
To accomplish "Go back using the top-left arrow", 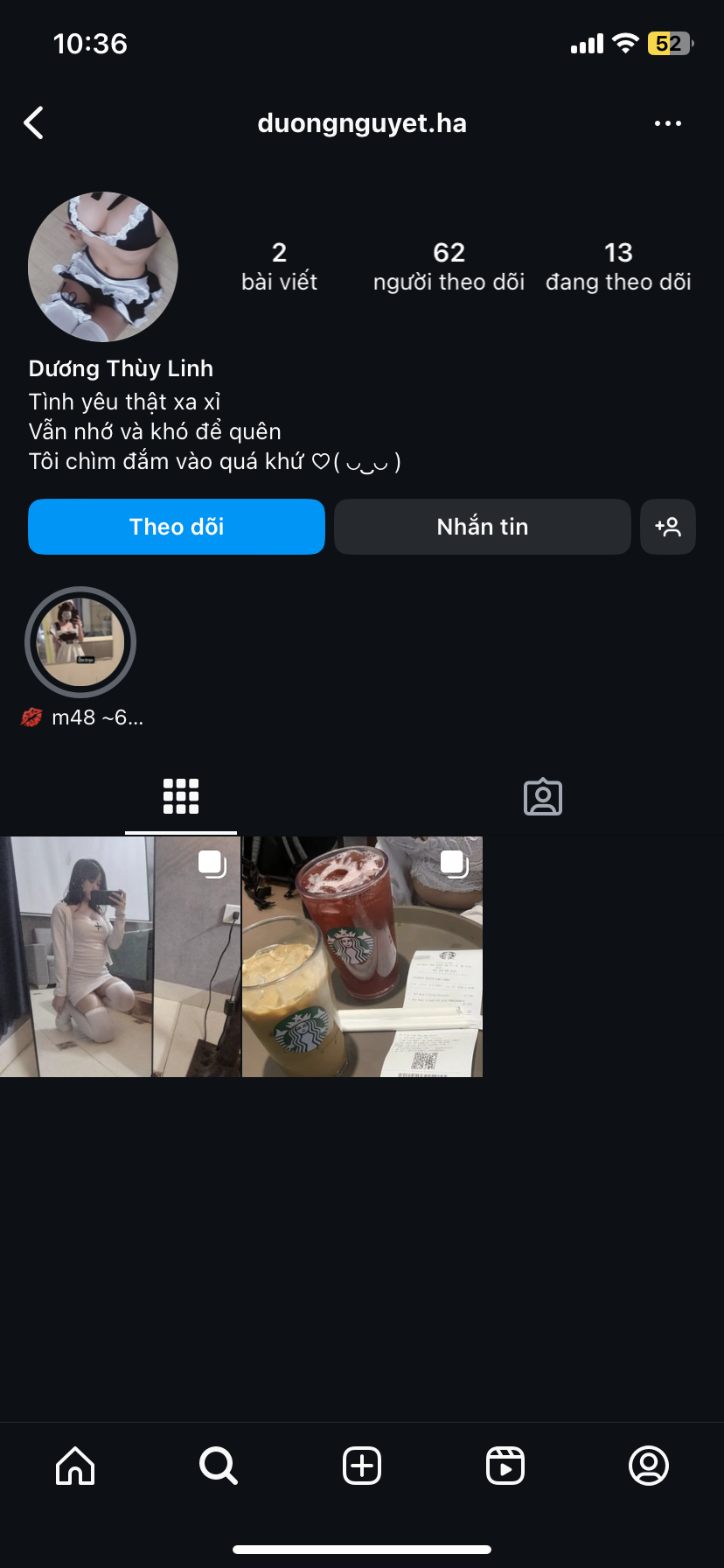I will (x=34, y=123).
